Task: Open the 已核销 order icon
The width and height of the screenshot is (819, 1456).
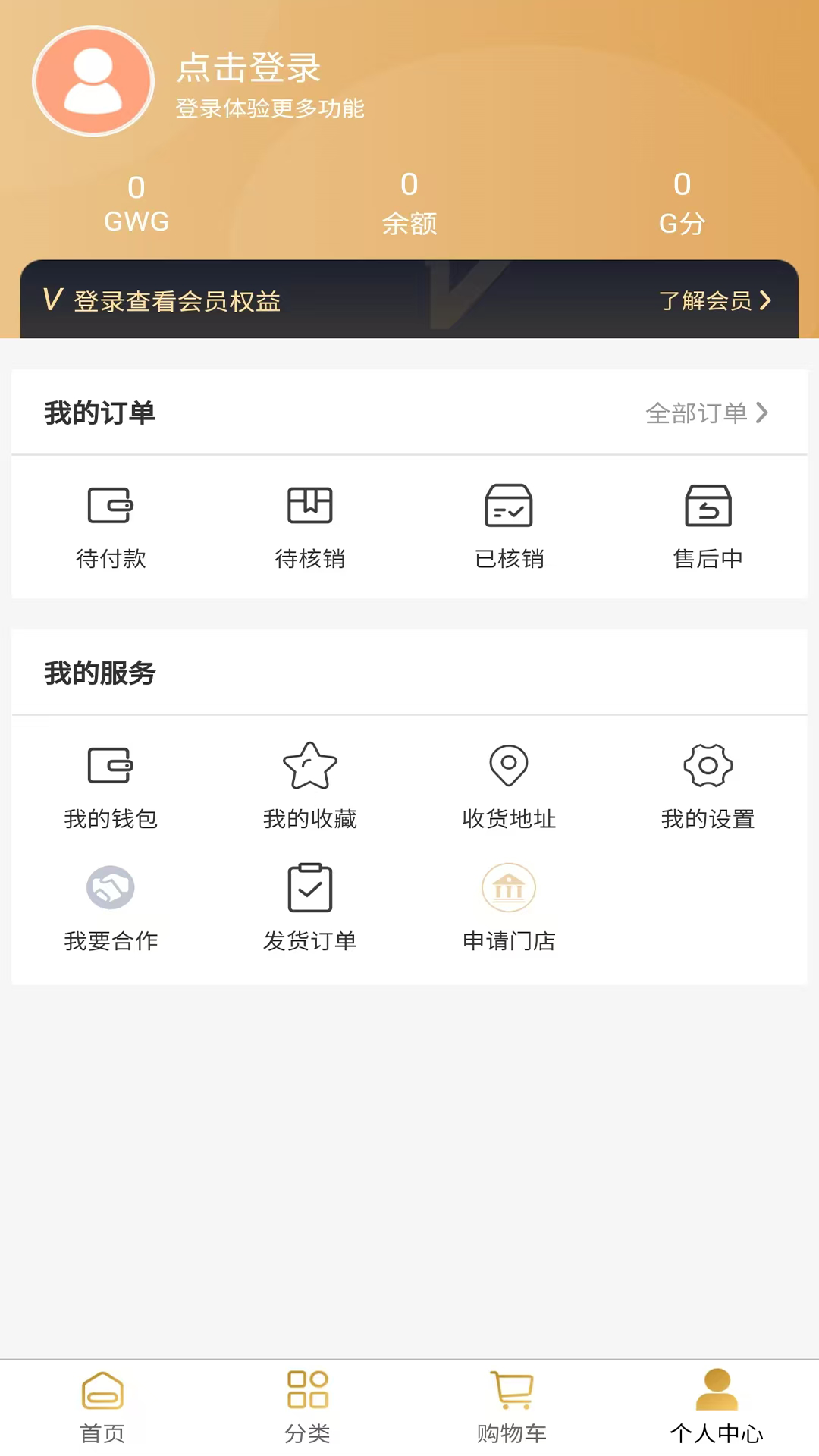Action: [509, 506]
